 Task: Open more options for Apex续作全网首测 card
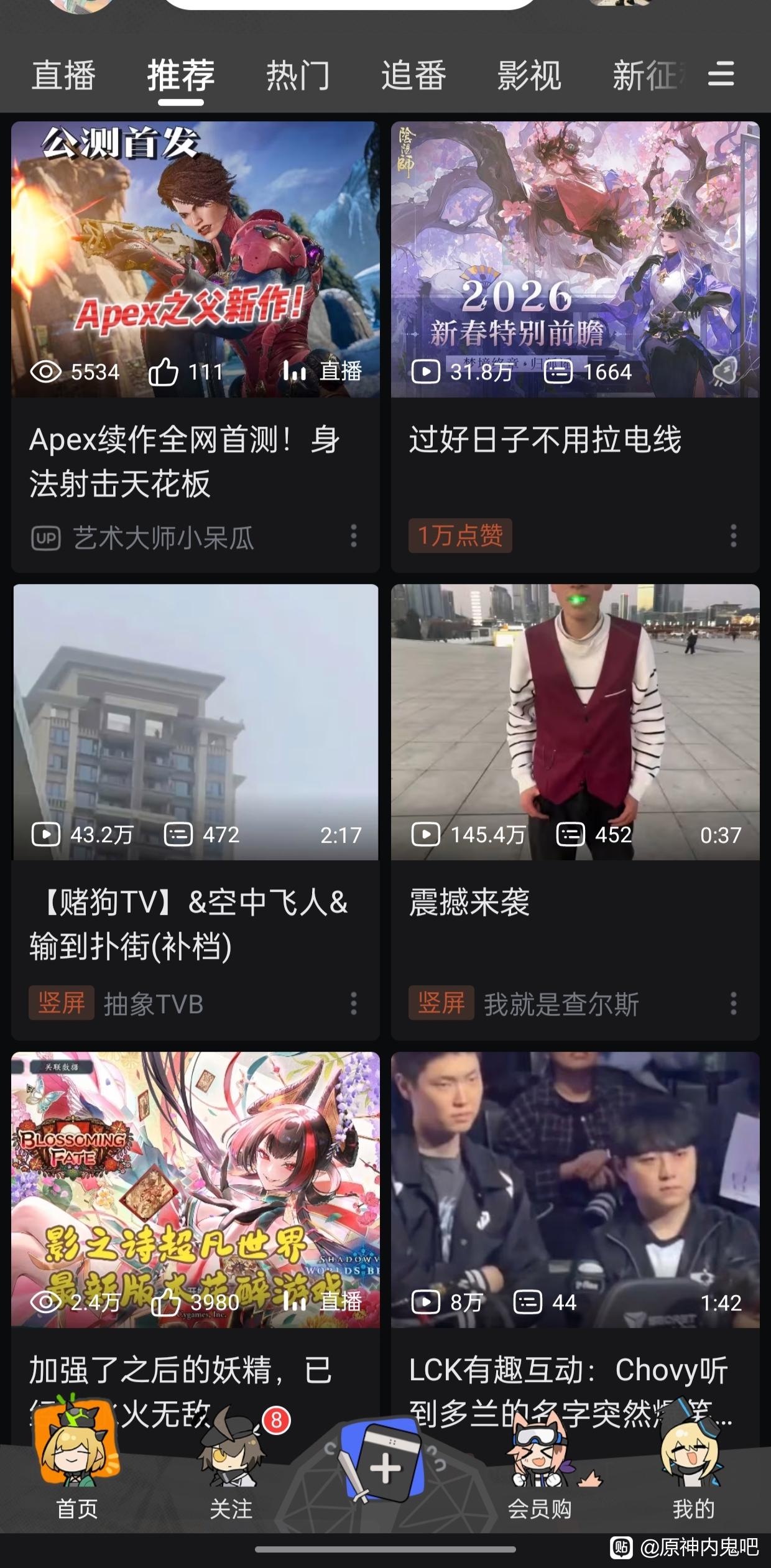point(354,536)
